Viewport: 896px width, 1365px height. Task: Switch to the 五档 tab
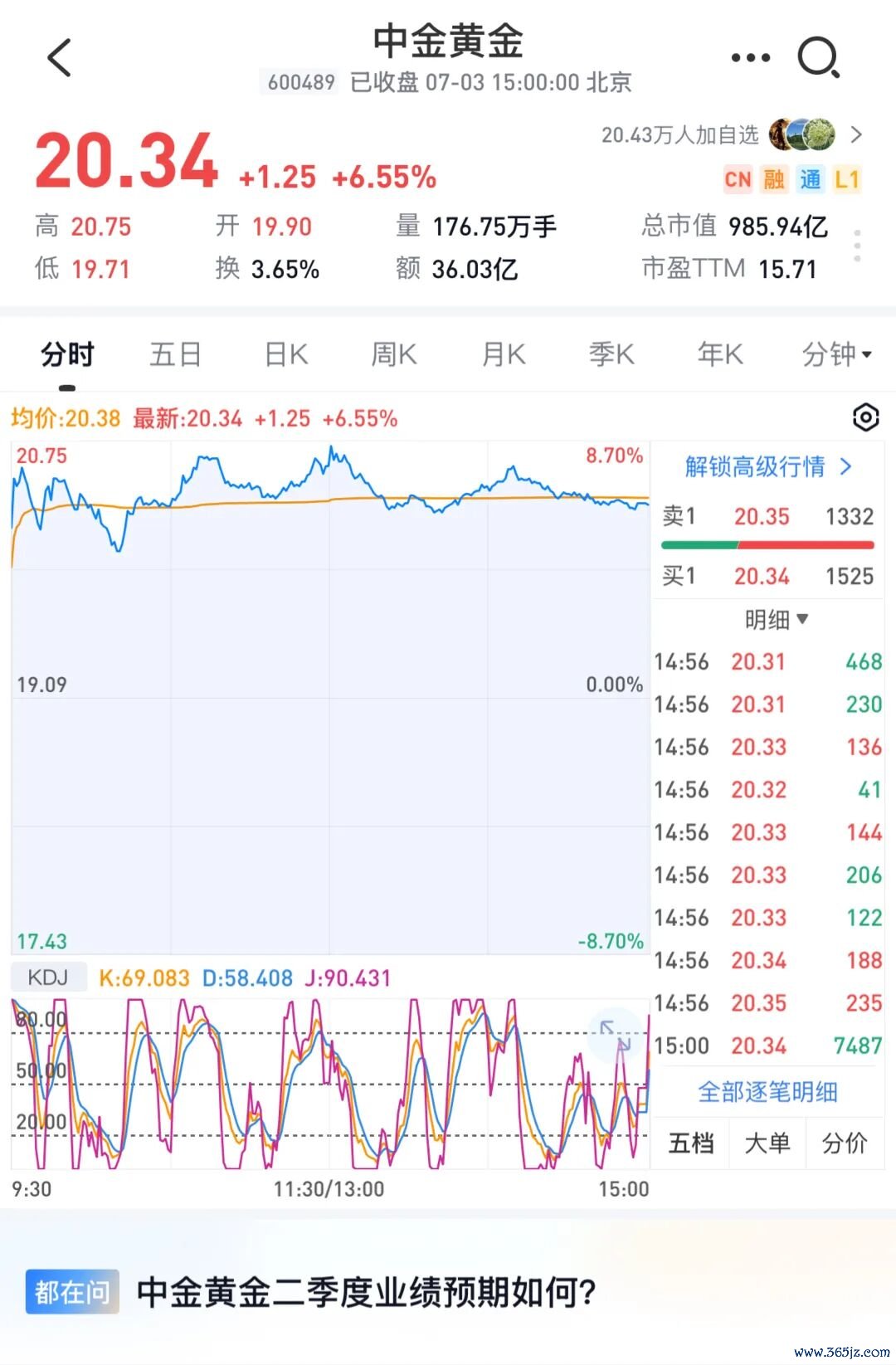691,1143
